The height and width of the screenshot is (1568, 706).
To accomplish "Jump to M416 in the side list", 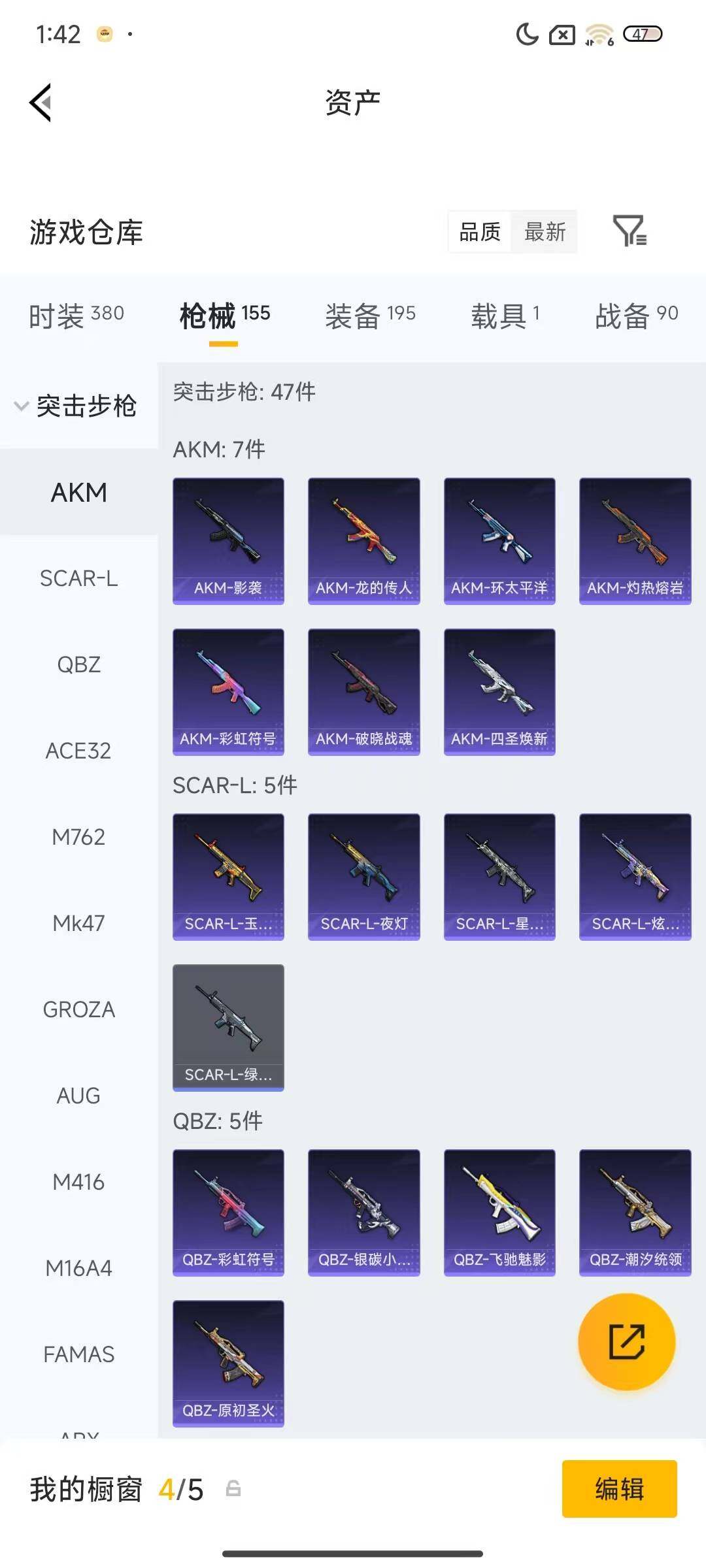I will point(78,1182).
